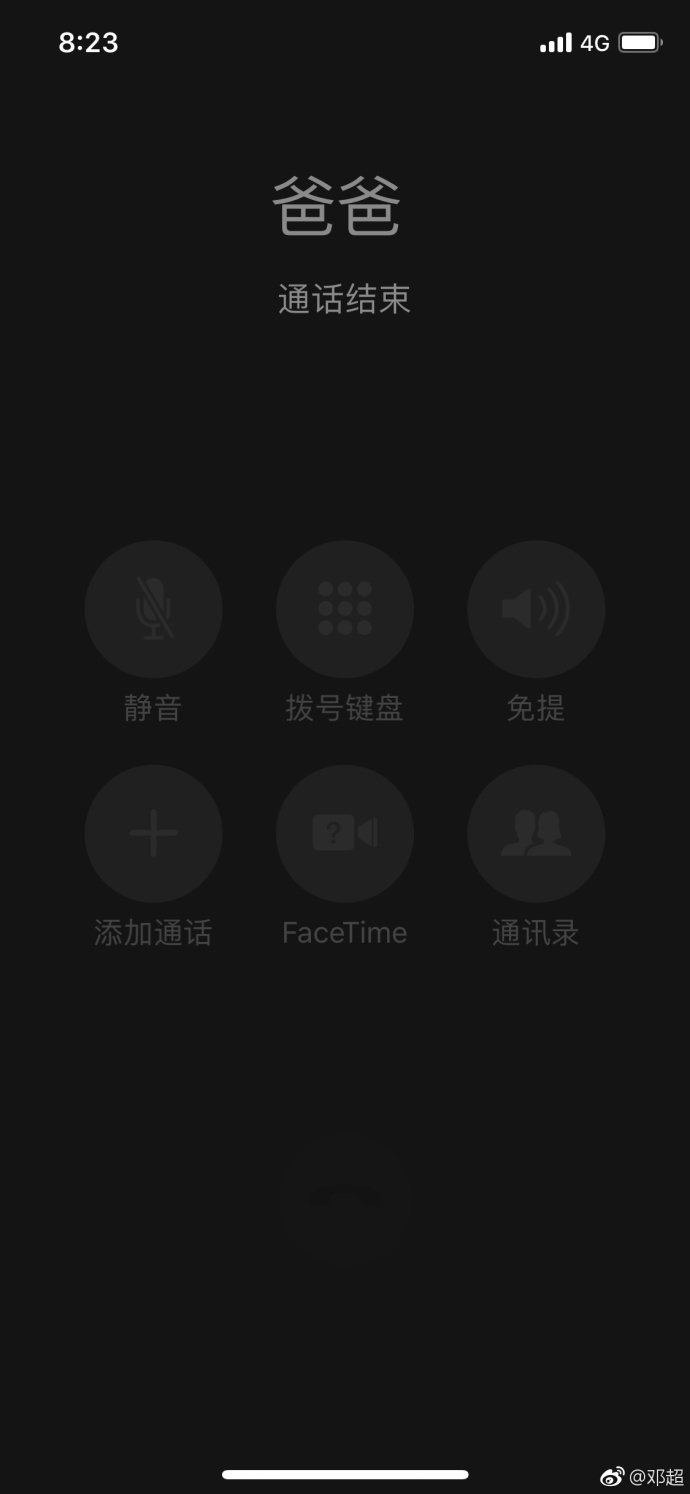Turn on 免提 speaker mode
690x1494 pixels.
[x=536, y=609]
